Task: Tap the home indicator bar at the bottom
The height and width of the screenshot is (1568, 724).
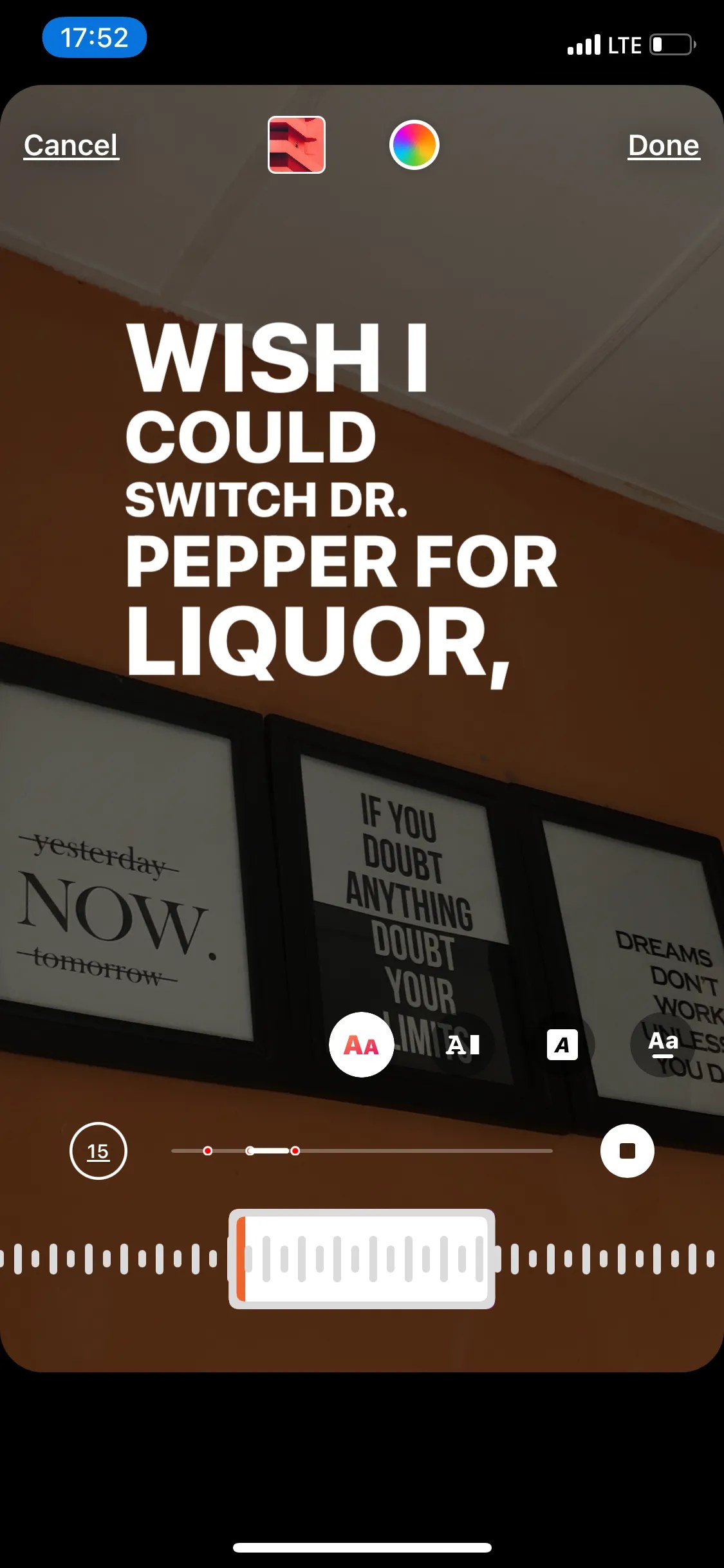Action: [x=362, y=1548]
